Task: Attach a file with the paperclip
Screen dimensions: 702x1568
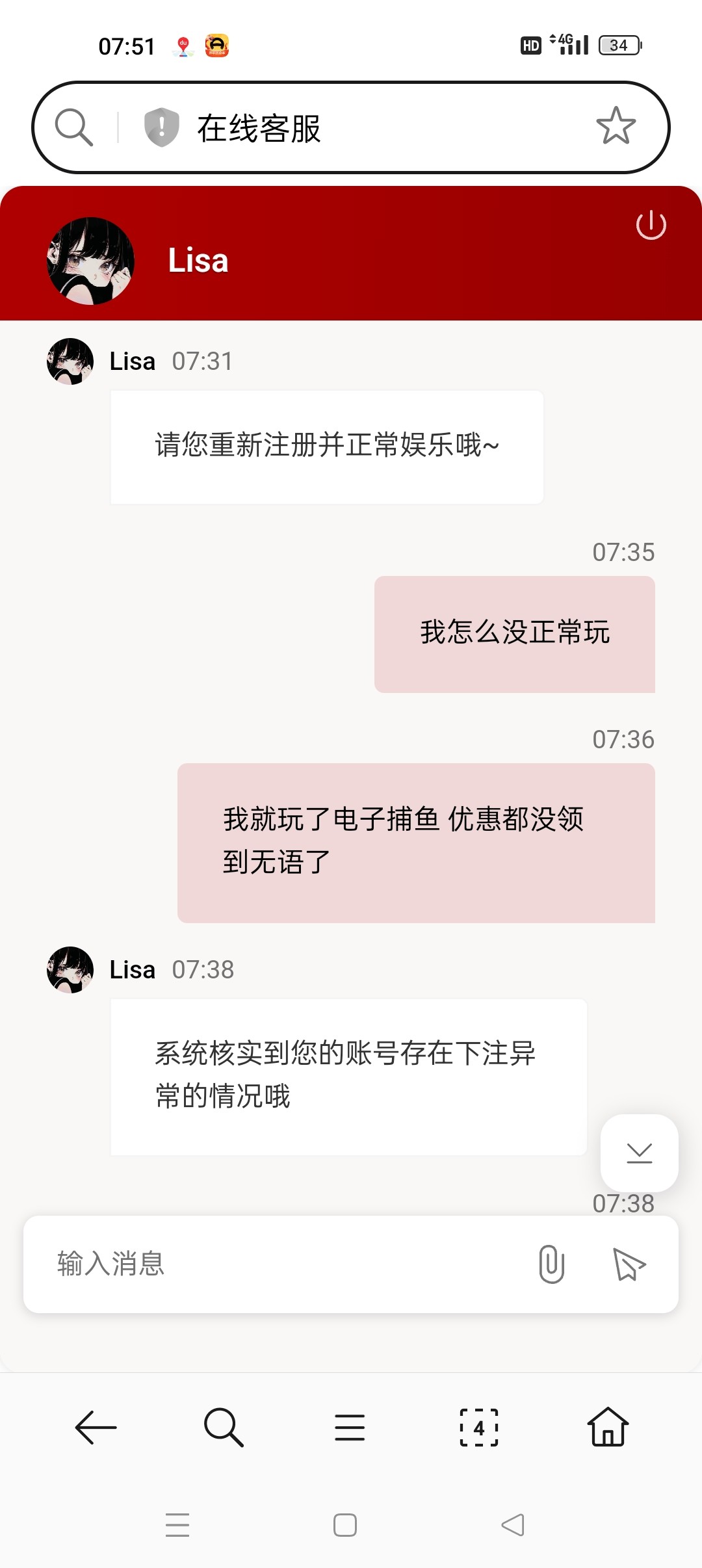Action: pyautogui.click(x=551, y=1264)
